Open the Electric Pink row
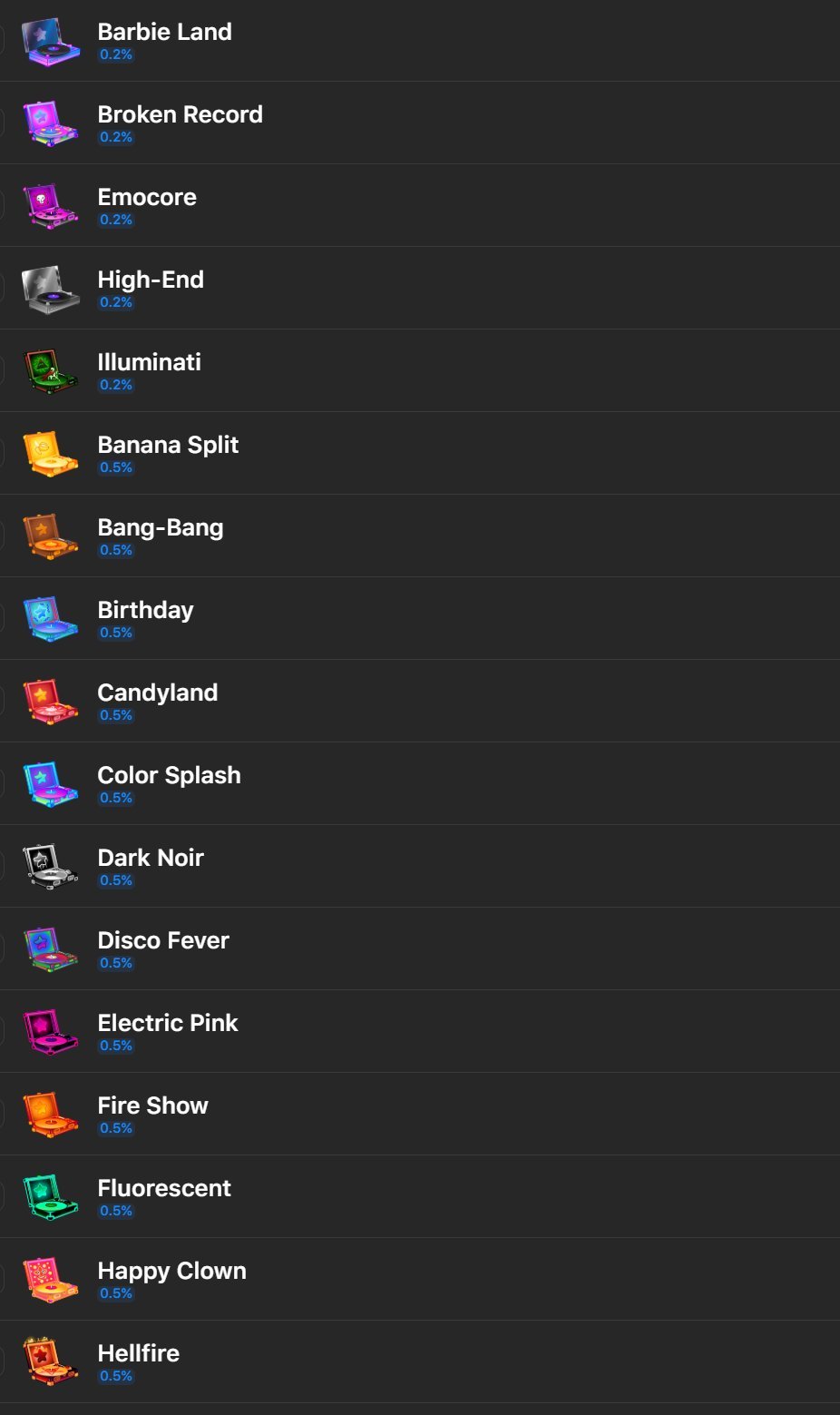Screen dimensions: 840x1415 (x=420, y=1032)
